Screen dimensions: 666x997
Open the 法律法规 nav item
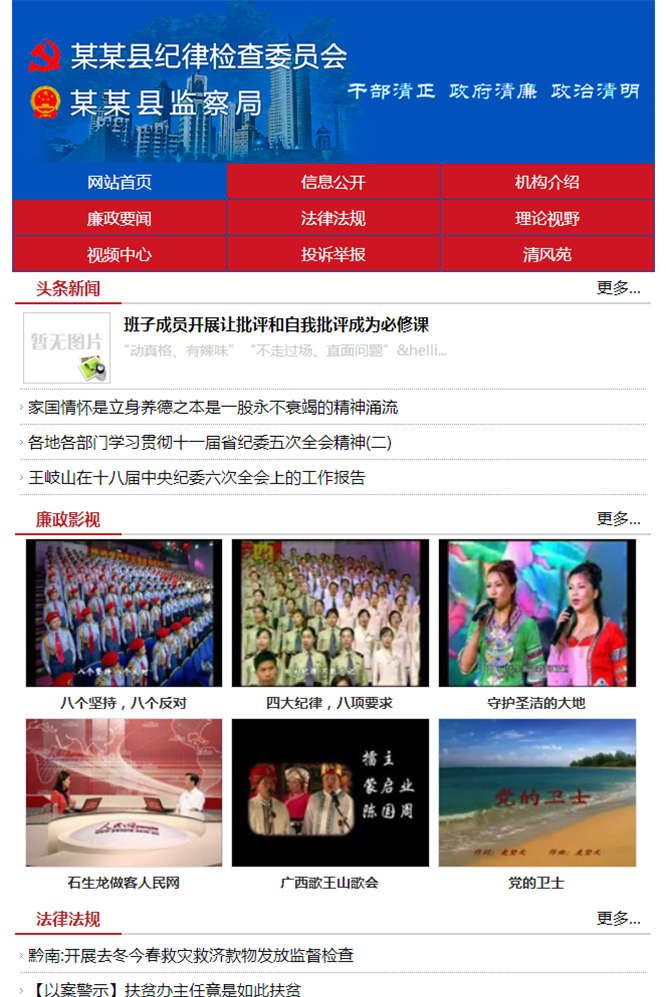coord(333,218)
